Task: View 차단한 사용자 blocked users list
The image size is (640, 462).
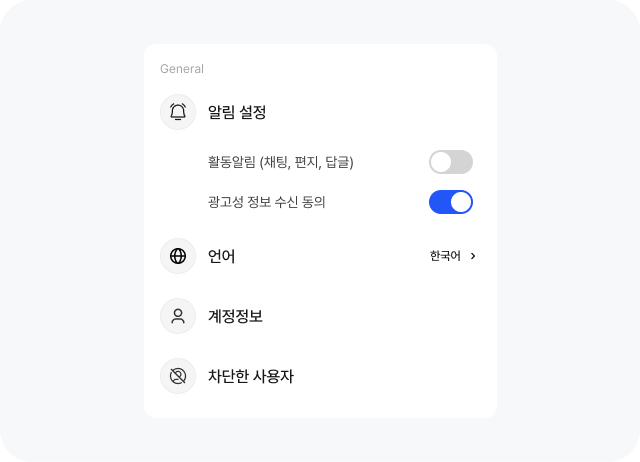Action: click(x=320, y=376)
